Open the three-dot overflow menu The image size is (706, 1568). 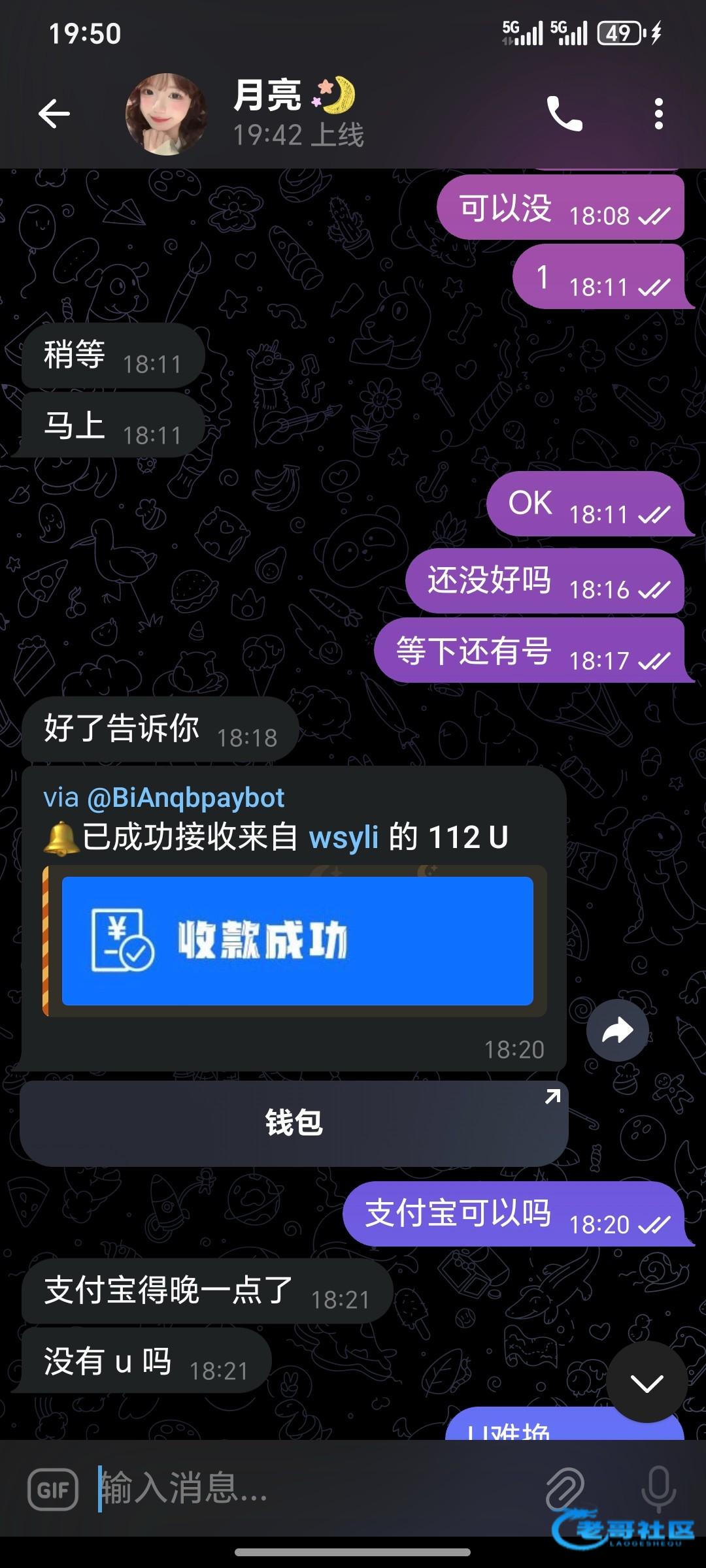coord(658,114)
